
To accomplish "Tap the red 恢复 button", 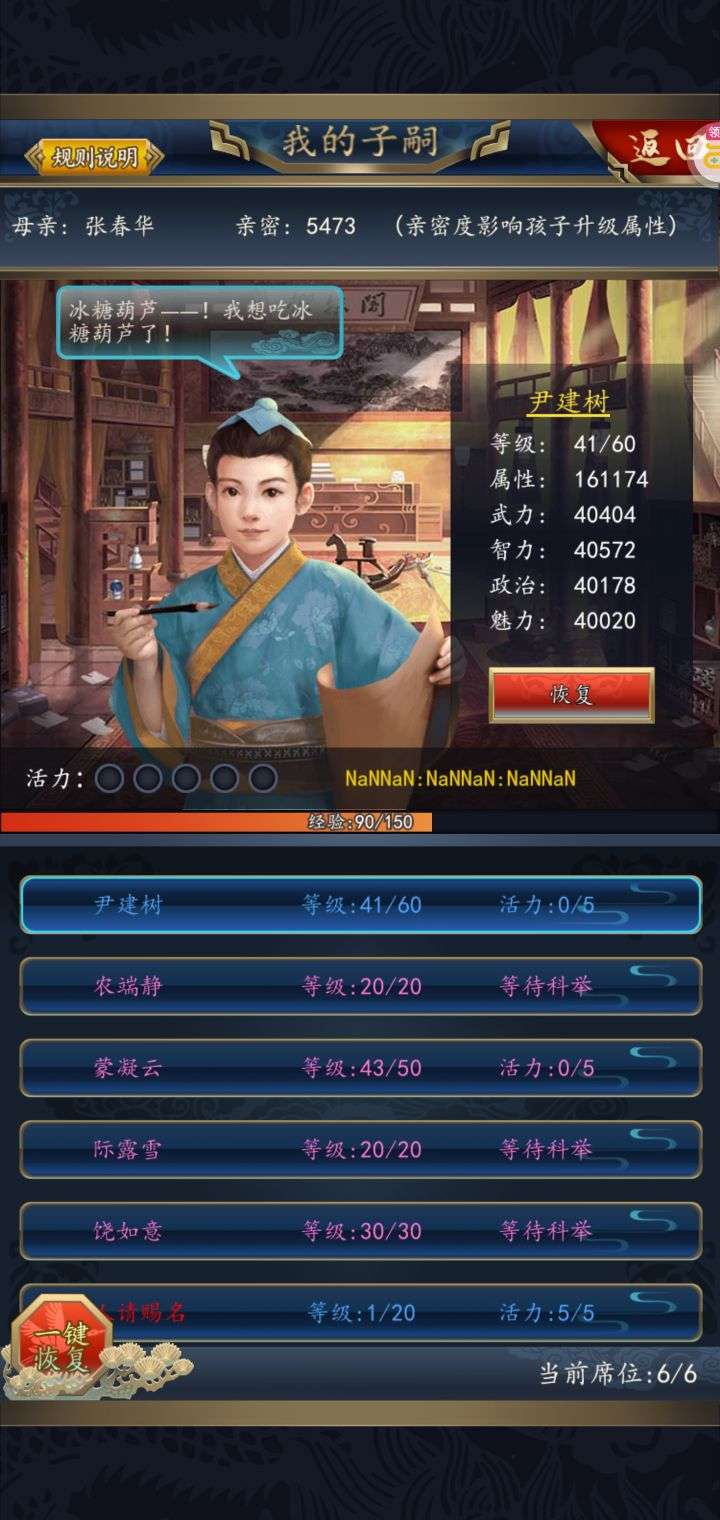I will pyautogui.click(x=571, y=695).
